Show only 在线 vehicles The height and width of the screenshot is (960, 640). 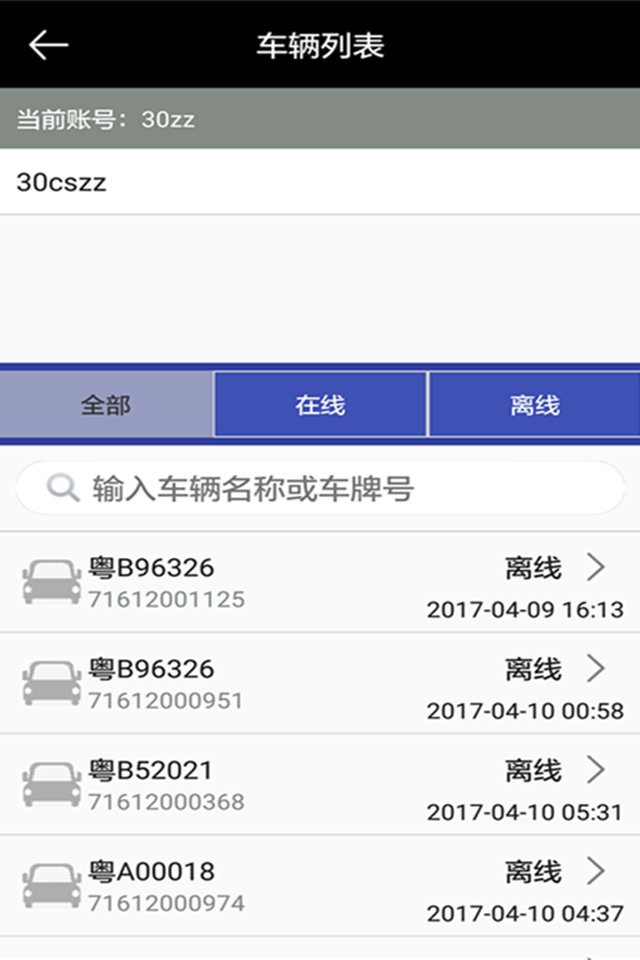coord(320,405)
